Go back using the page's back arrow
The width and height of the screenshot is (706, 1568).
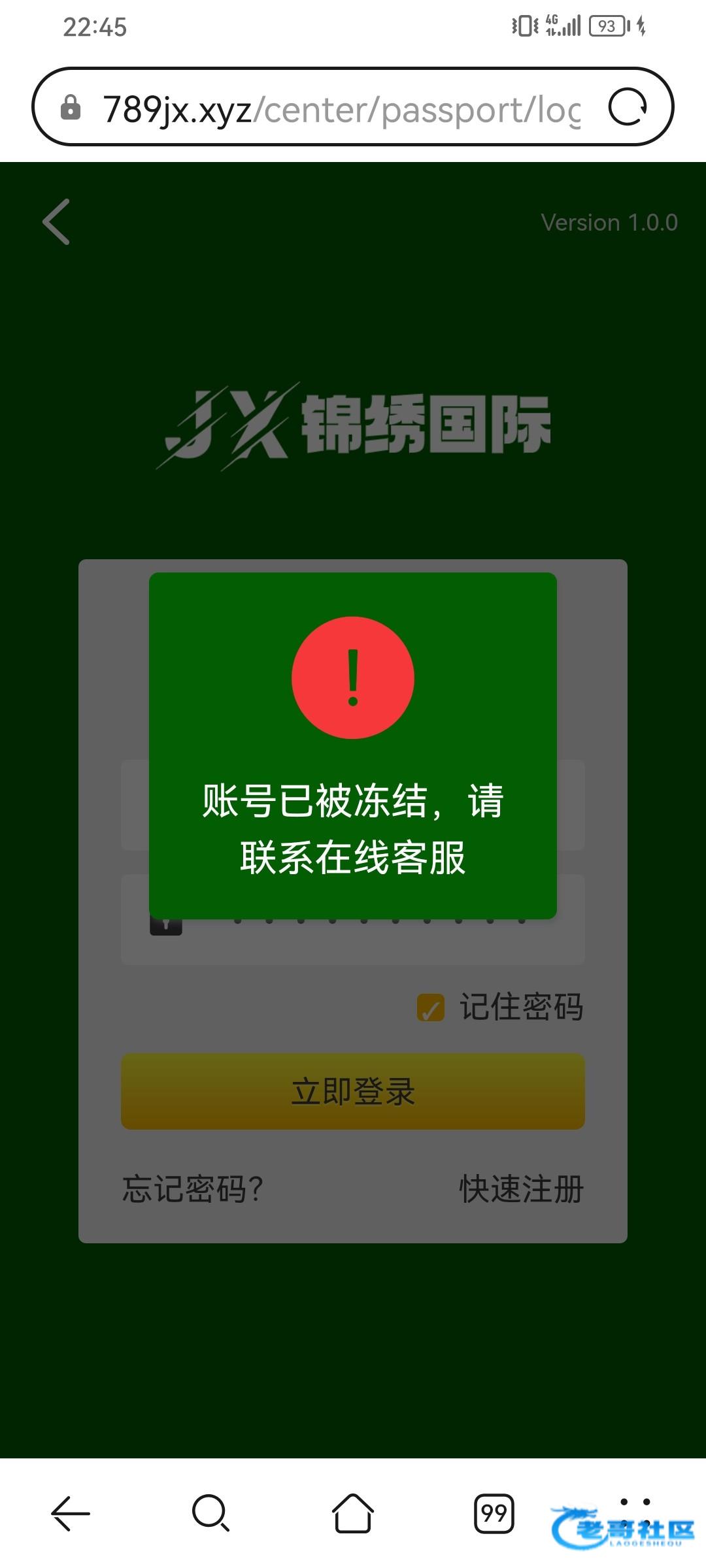(56, 222)
